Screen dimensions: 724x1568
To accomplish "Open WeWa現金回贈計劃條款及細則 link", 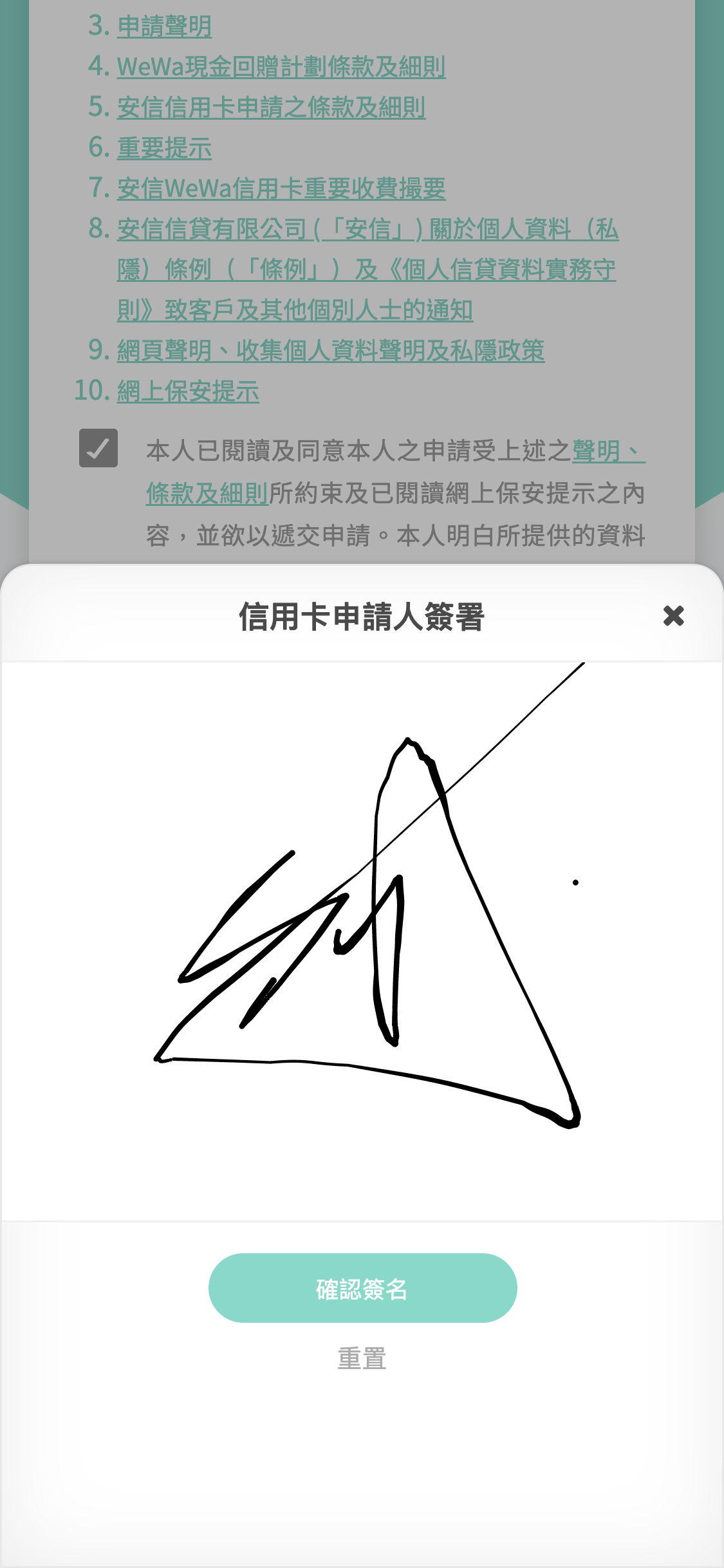I will [x=281, y=67].
